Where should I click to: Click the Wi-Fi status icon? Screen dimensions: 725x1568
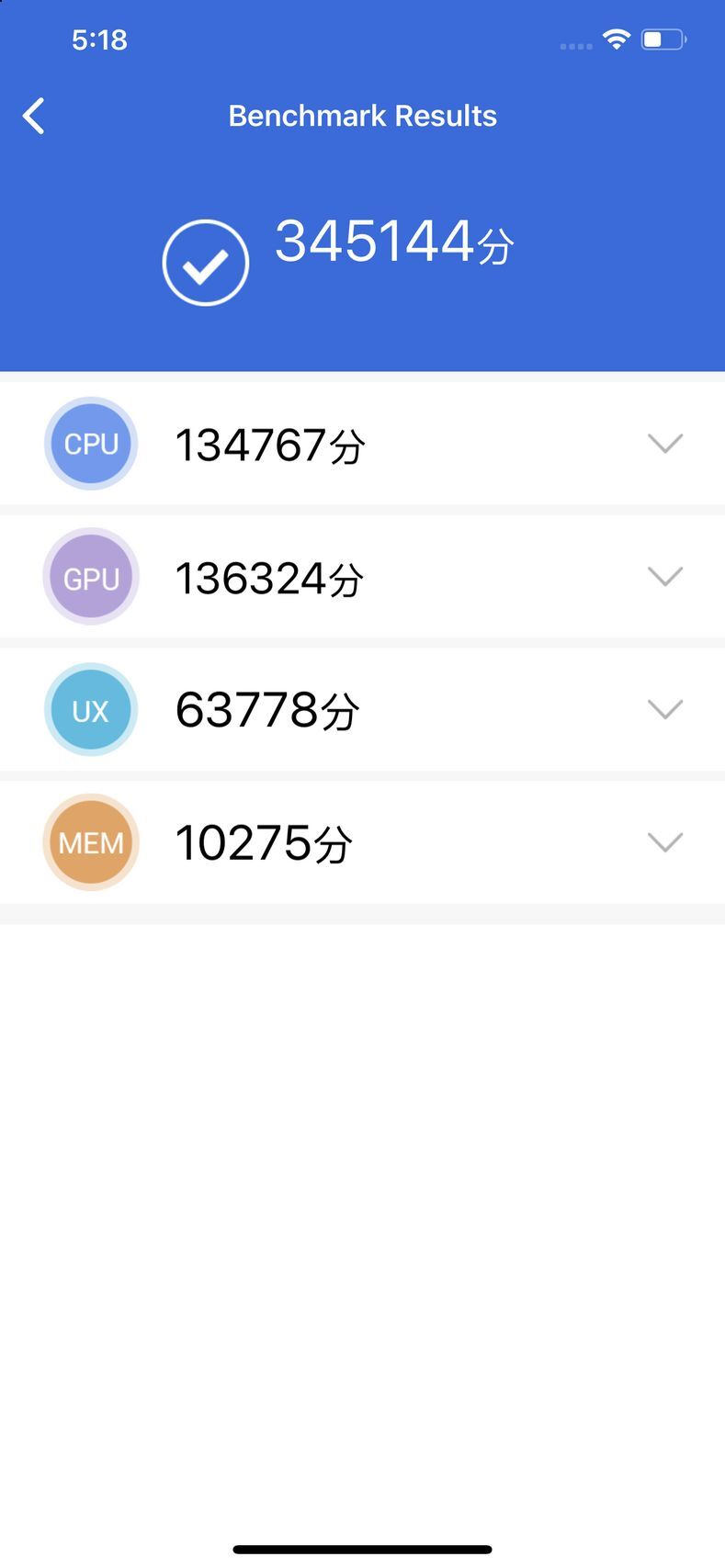616,39
